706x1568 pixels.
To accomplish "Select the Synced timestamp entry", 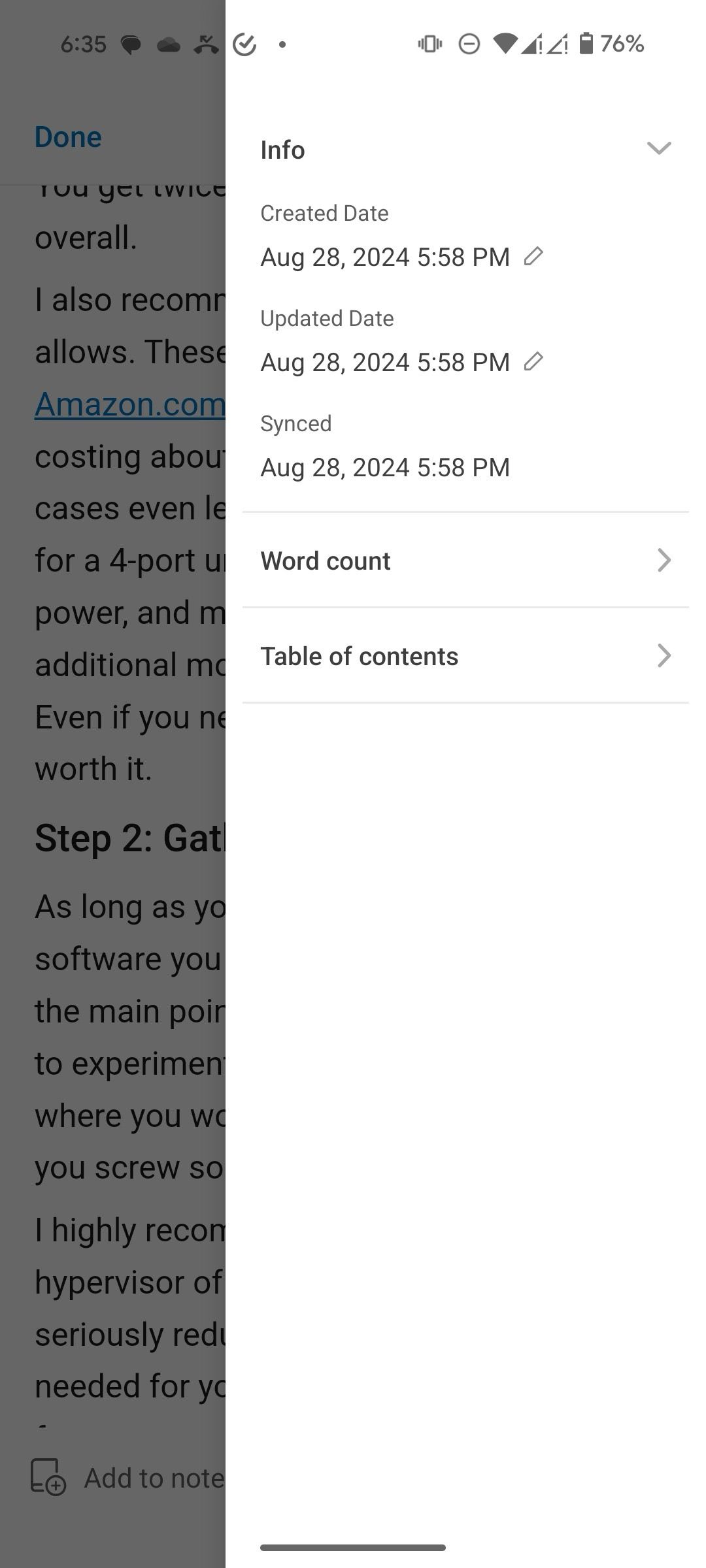I will click(x=385, y=466).
